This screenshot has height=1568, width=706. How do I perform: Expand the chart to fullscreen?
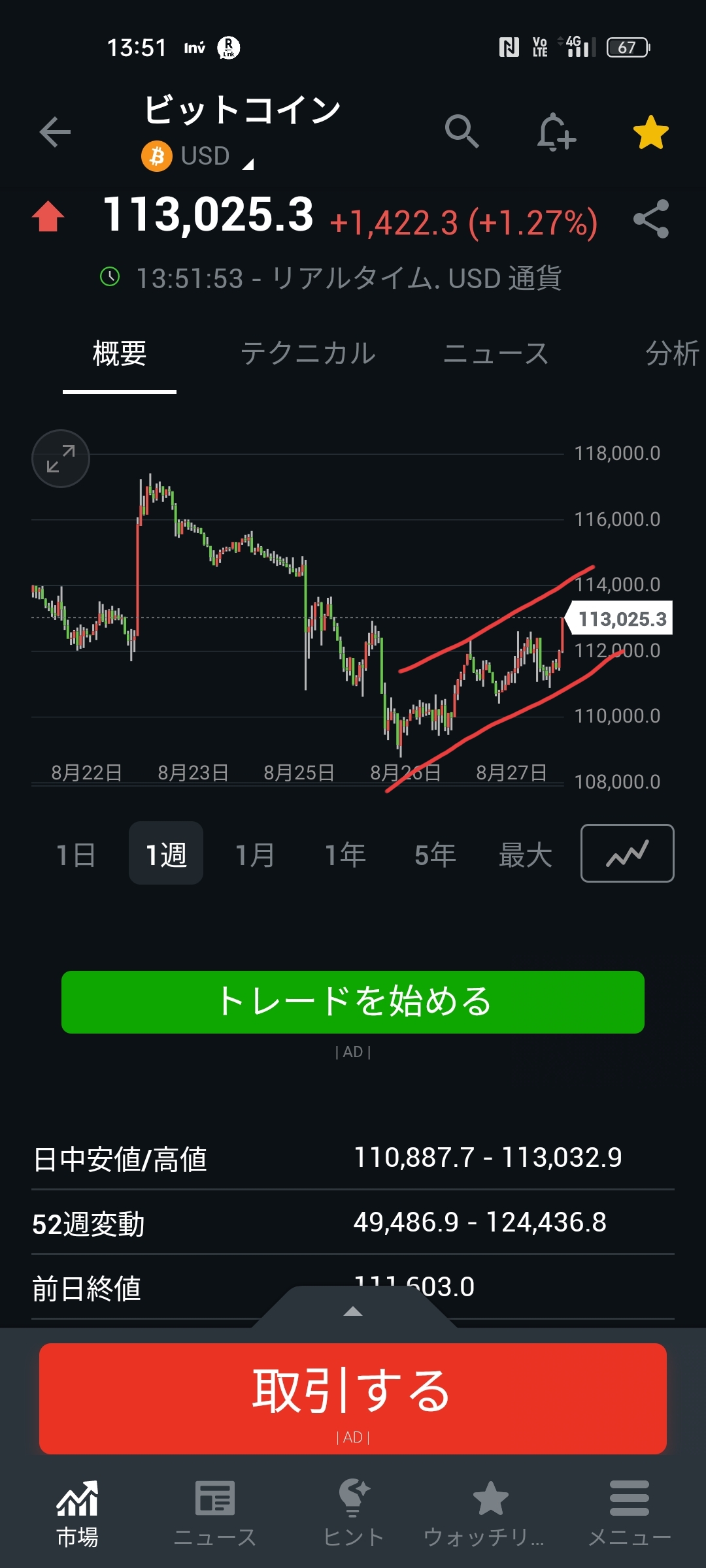(x=61, y=459)
